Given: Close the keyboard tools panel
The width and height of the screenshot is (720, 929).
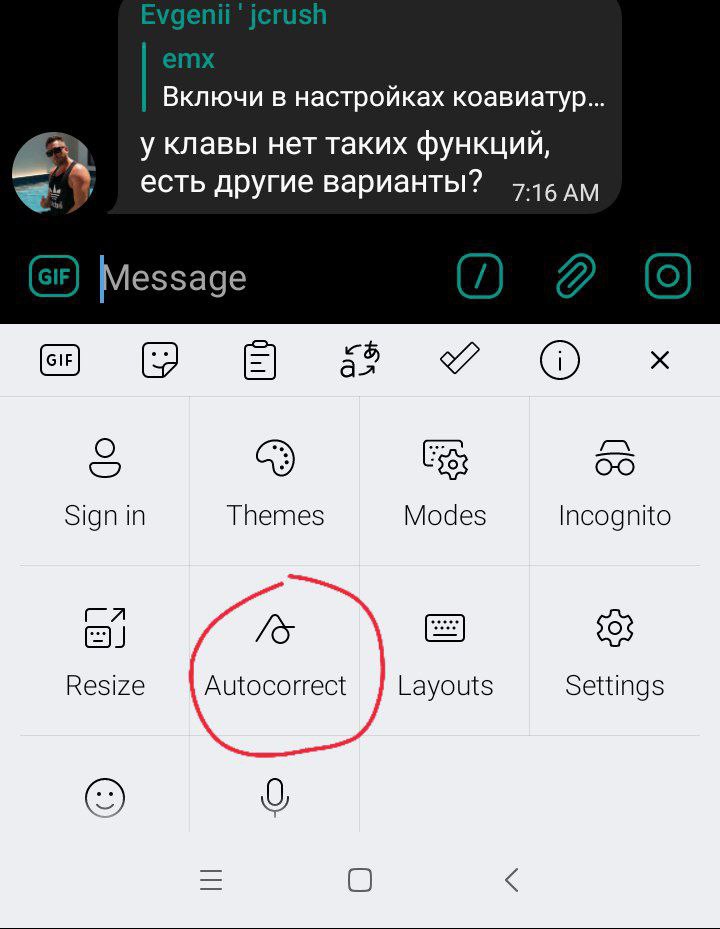Looking at the screenshot, I should click(660, 360).
